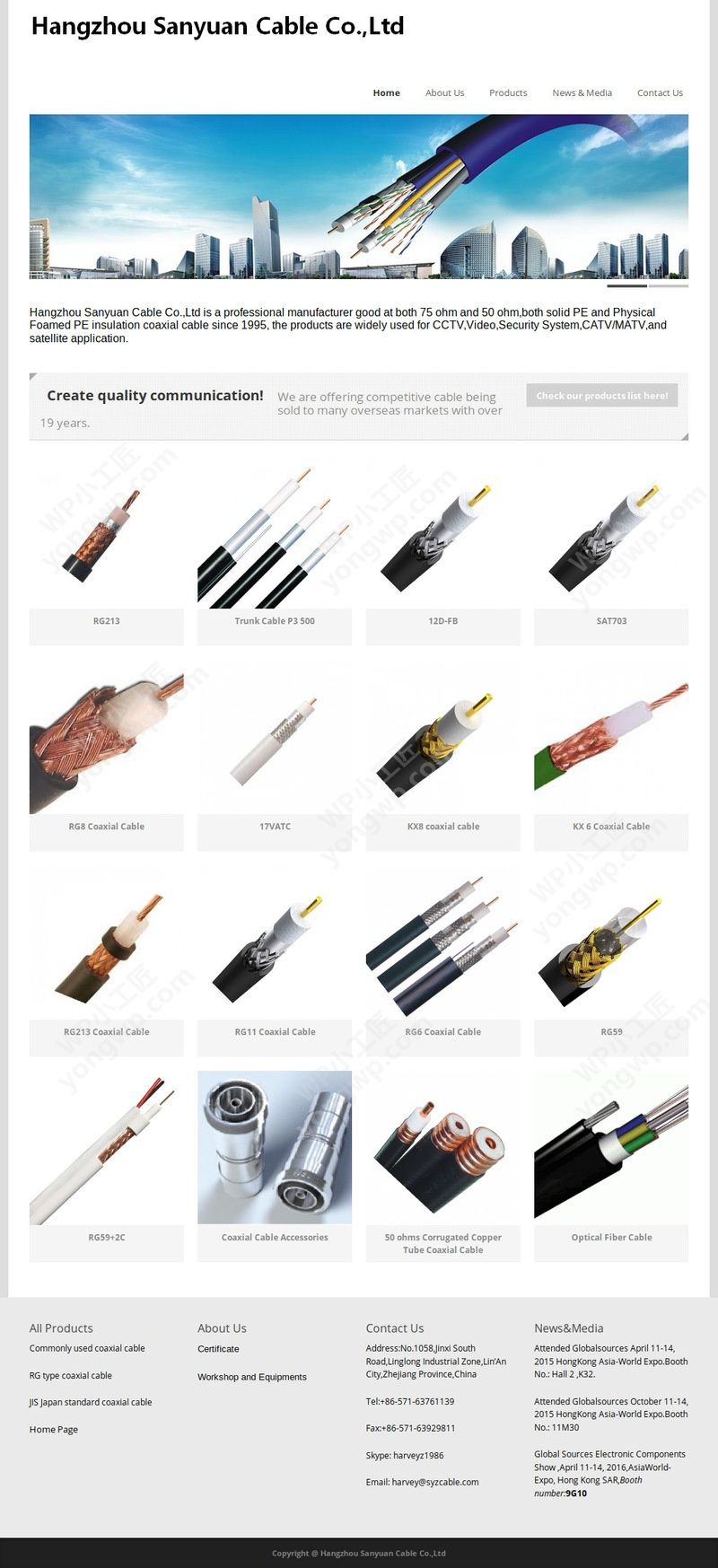718x1568 pixels.
Task: Open the About Us page
Action: point(444,92)
